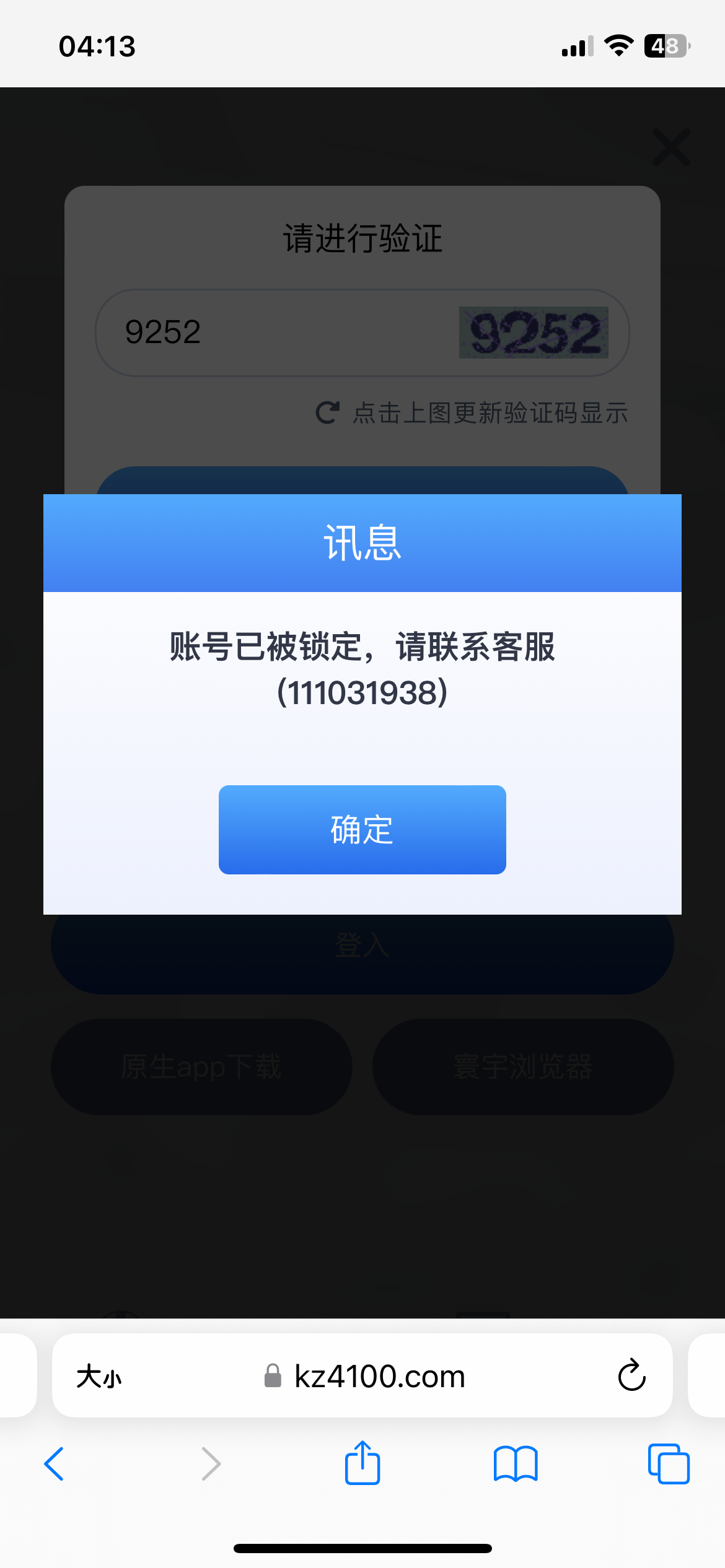The width and height of the screenshot is (725, 1568).
Task: Tap the captcha image showing 9252
Action: pos(532,333)
